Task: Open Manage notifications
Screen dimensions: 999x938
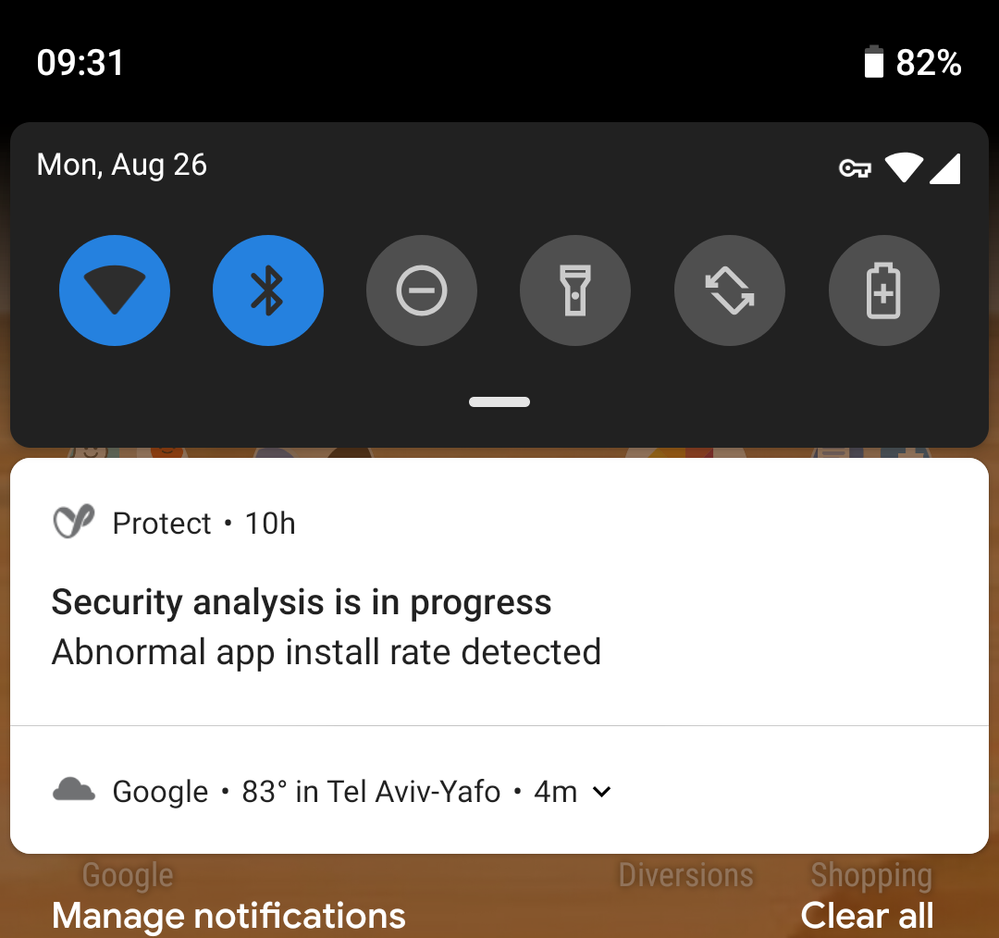Action: tap(228, 915)
